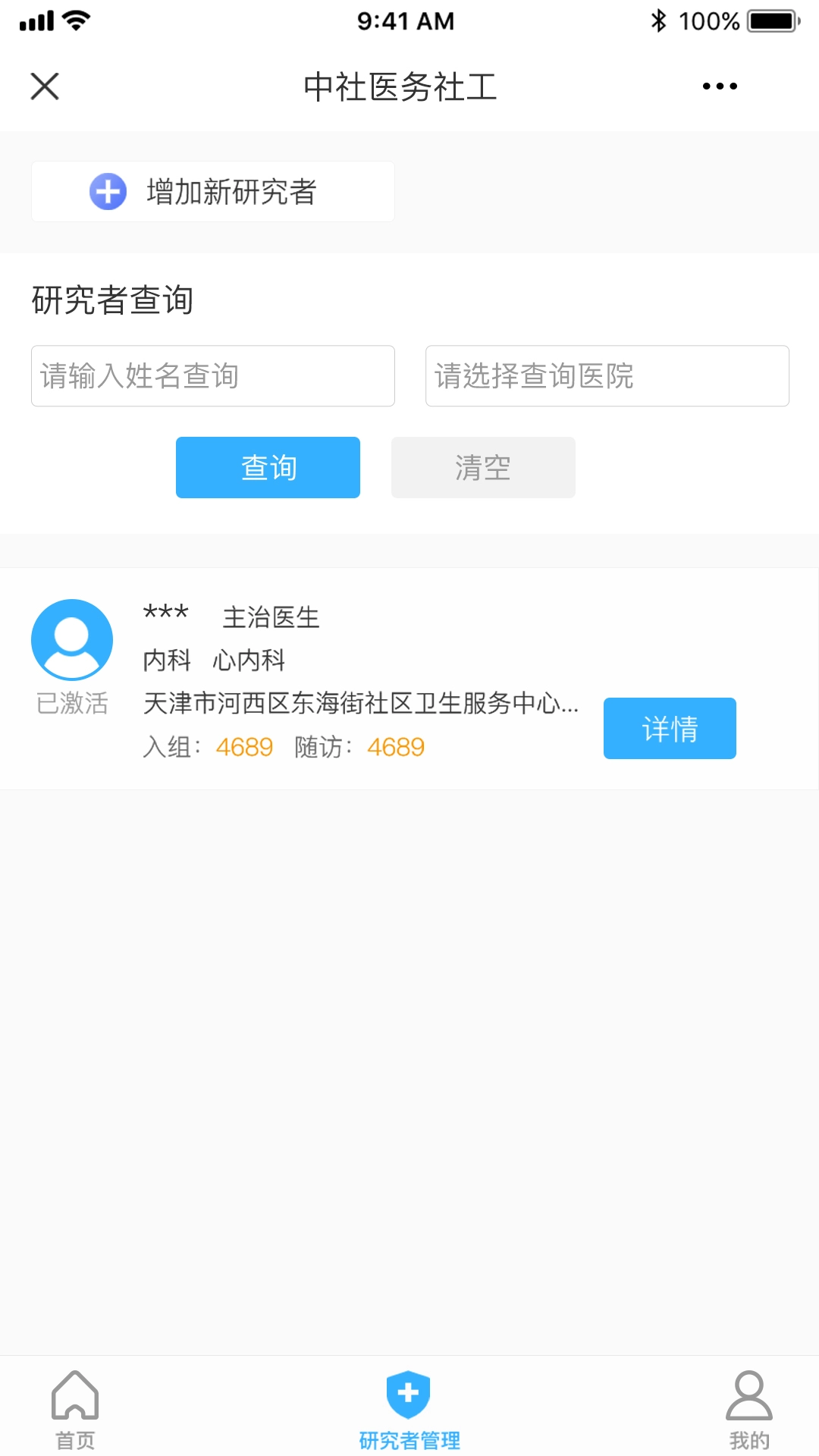The width and height of the screenshot is (819, 1456).
Task: Tap the battery indicator in status bar
Action: tap(766, 20)
